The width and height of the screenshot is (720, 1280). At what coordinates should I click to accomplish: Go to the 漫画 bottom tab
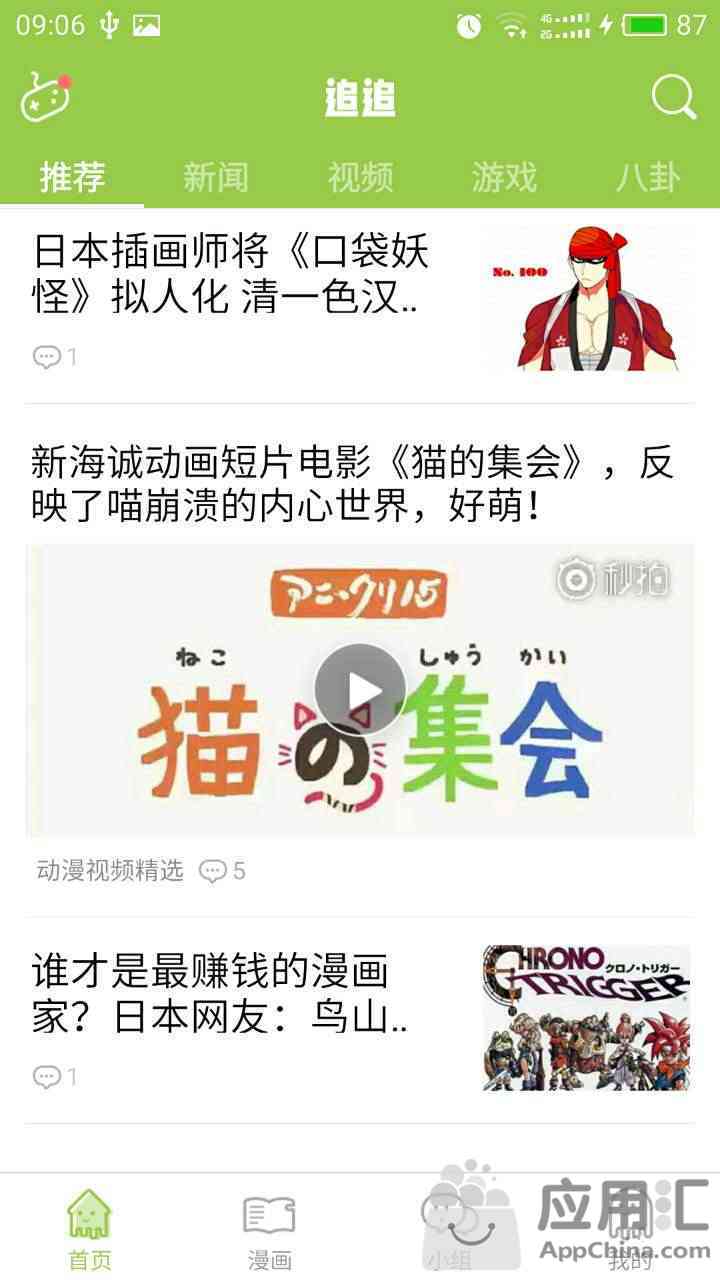point(269,1230)
